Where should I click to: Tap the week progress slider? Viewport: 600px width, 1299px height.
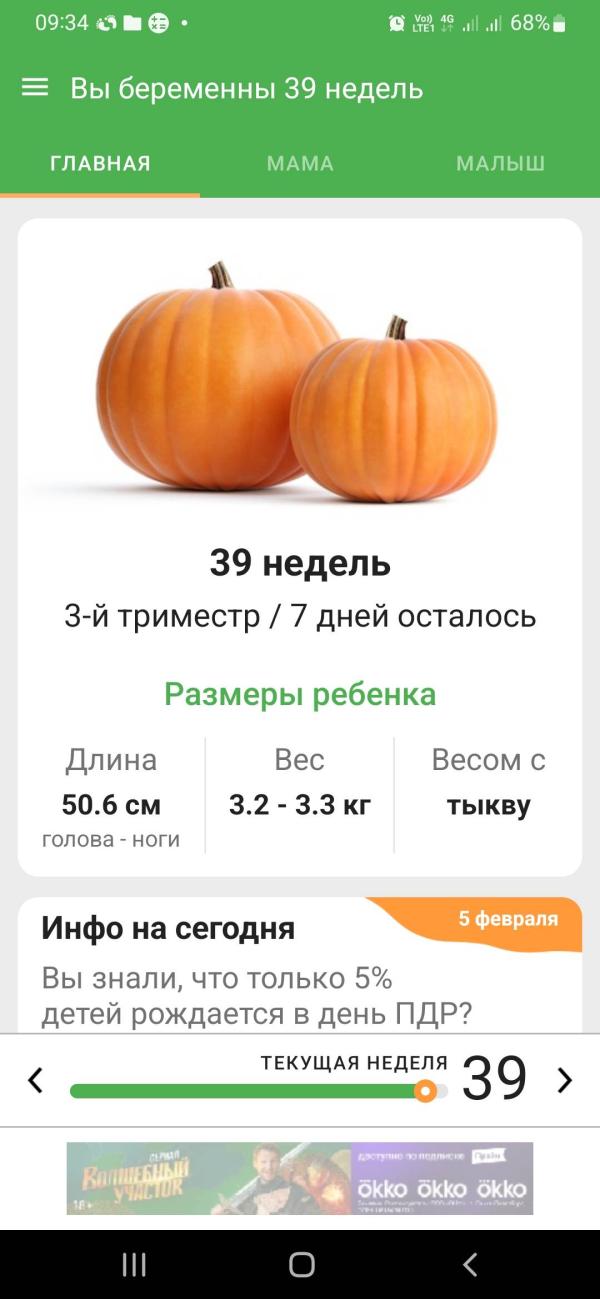pyautogui.click(x=258, y=1091)
